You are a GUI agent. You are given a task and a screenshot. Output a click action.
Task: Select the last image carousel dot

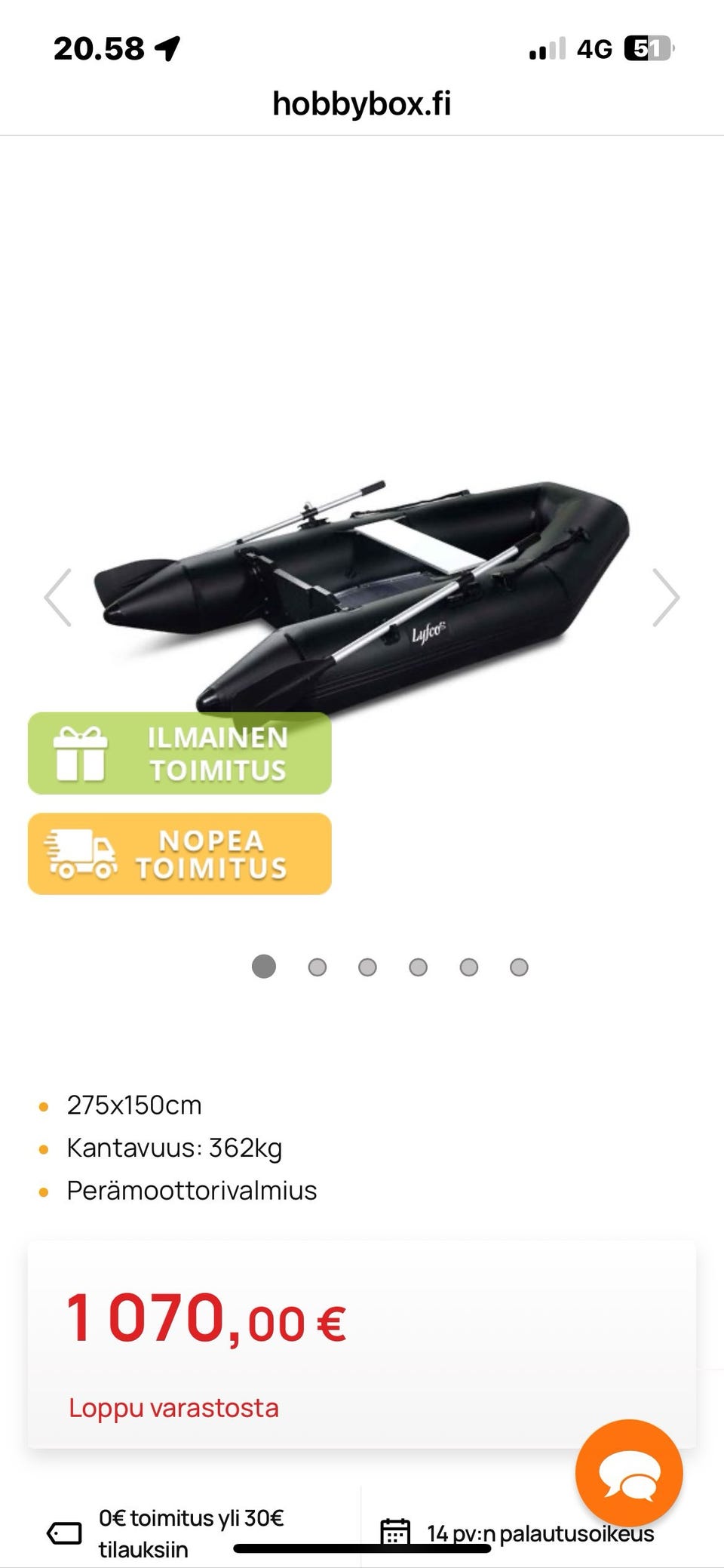(x=518, y=967)
